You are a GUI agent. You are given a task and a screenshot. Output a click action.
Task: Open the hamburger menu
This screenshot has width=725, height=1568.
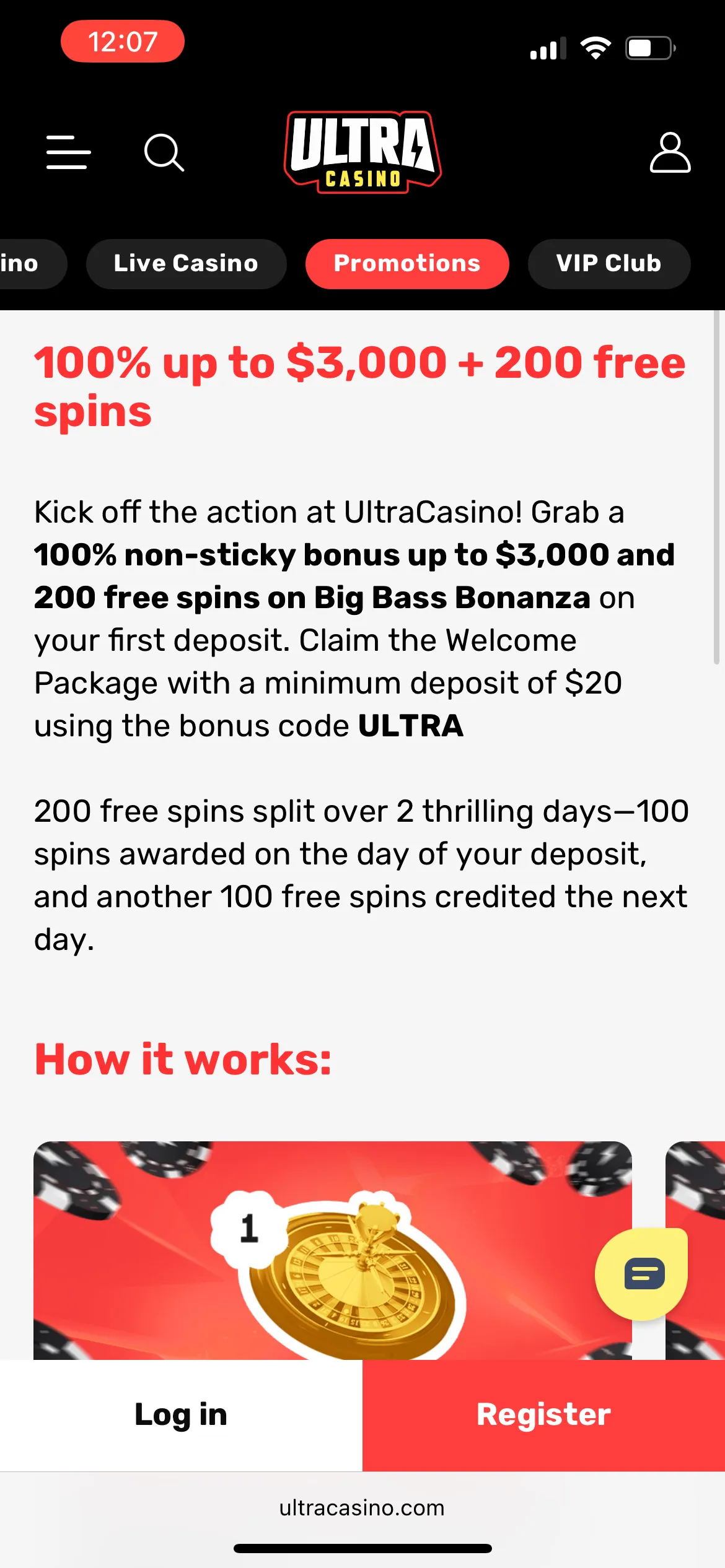(69, 152)
